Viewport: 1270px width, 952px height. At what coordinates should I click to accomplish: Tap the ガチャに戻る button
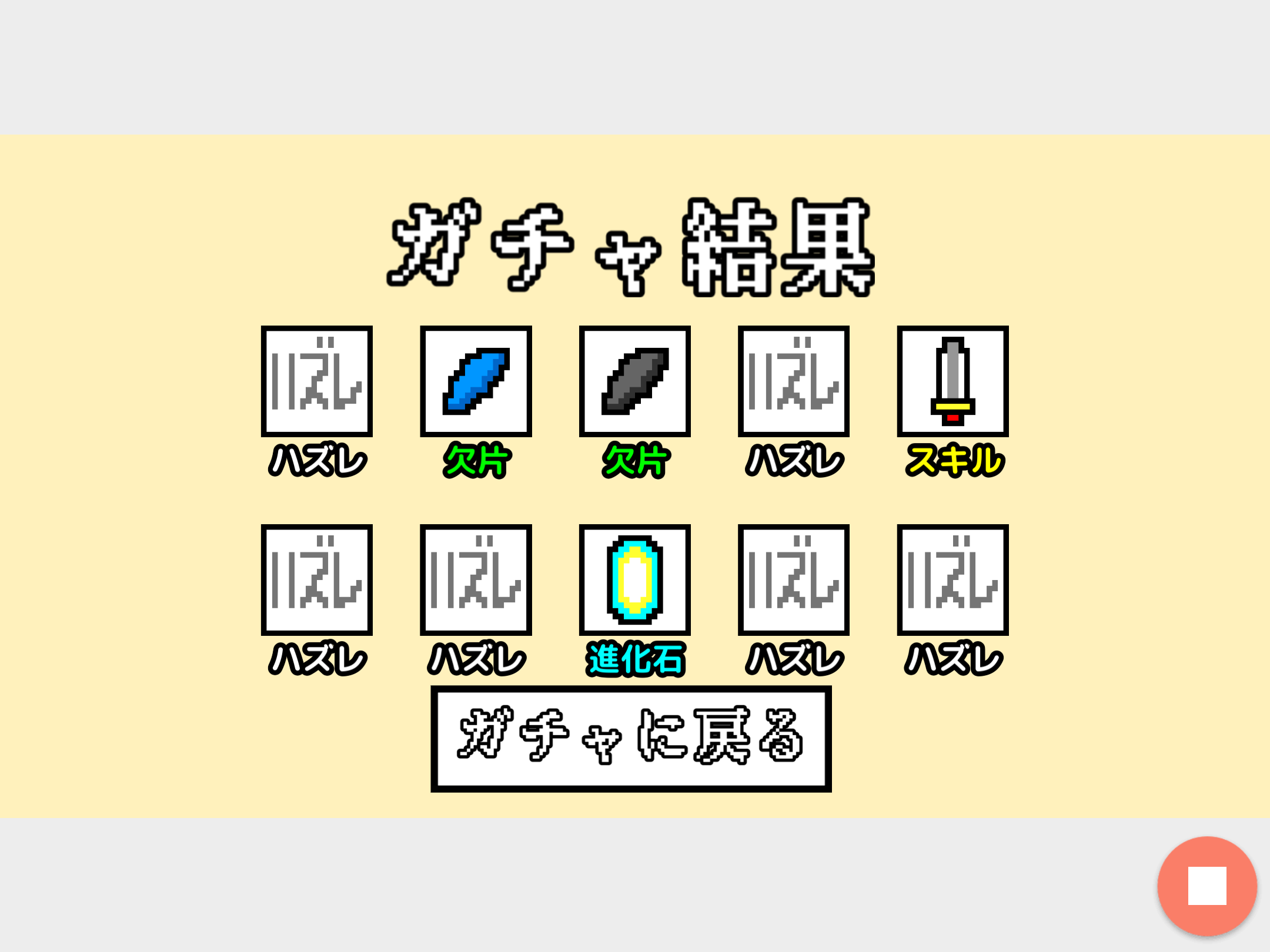coord(631,739)
